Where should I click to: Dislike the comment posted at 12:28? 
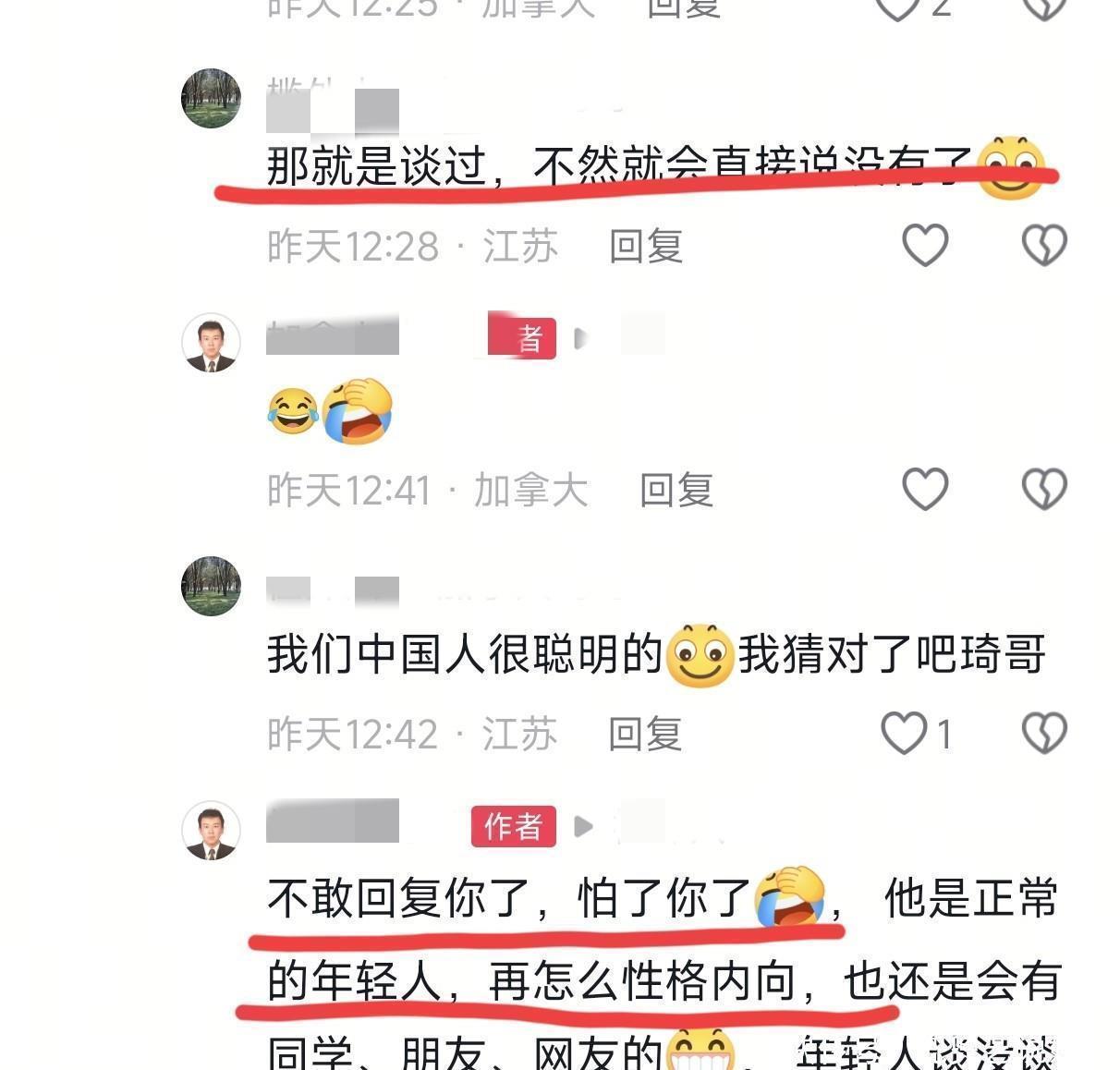(x=1044, y=245)
